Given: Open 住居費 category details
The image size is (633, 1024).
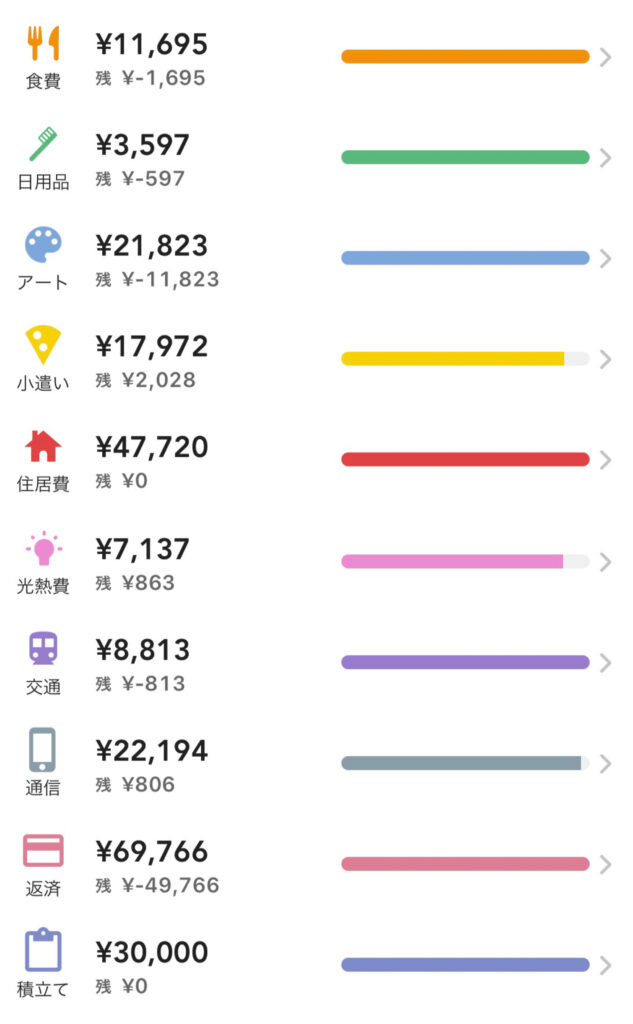Looking at the screenshot, I should (x=316, y=460).
